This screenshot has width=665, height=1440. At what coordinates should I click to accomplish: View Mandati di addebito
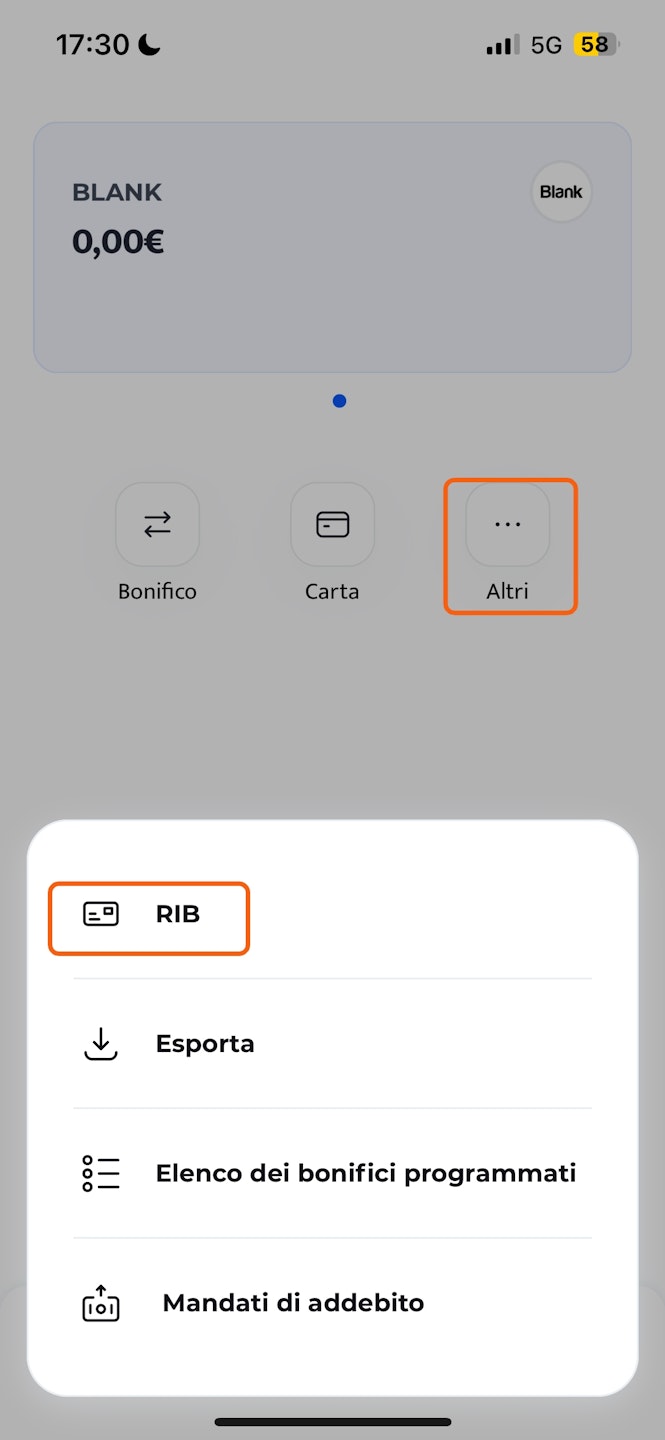click(x=292, y=1303)
